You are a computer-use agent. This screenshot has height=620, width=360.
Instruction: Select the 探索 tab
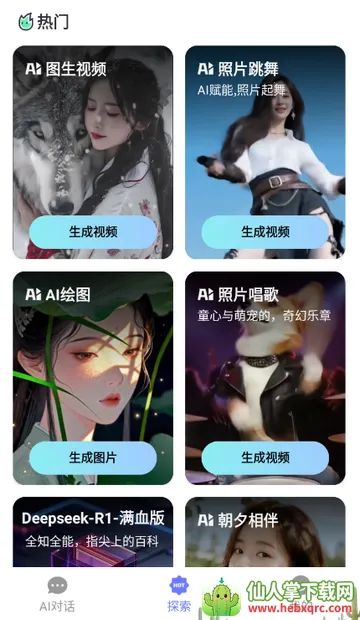click(x=179, y=594)
